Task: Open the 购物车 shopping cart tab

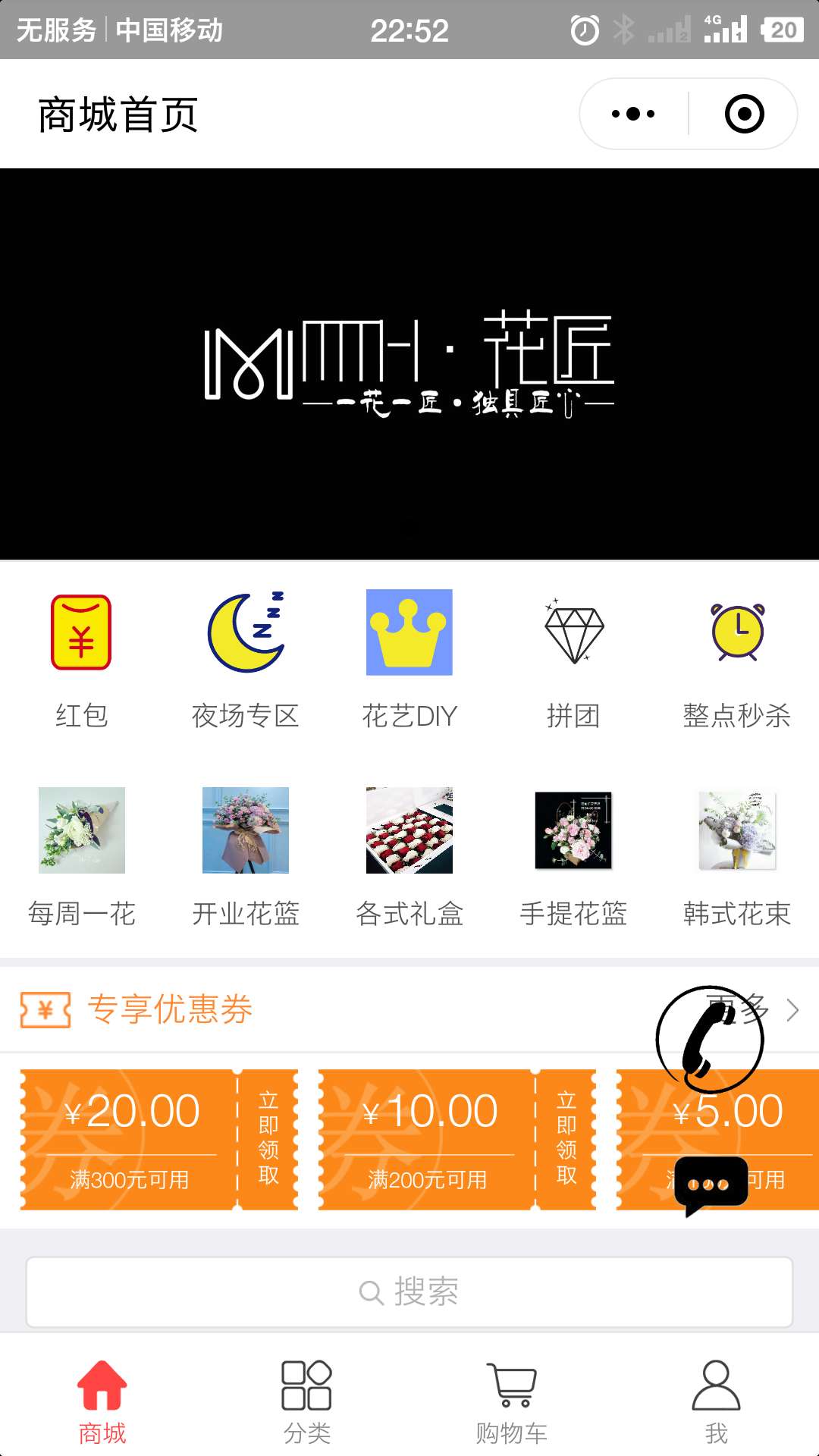Action: pos(512,1401)
